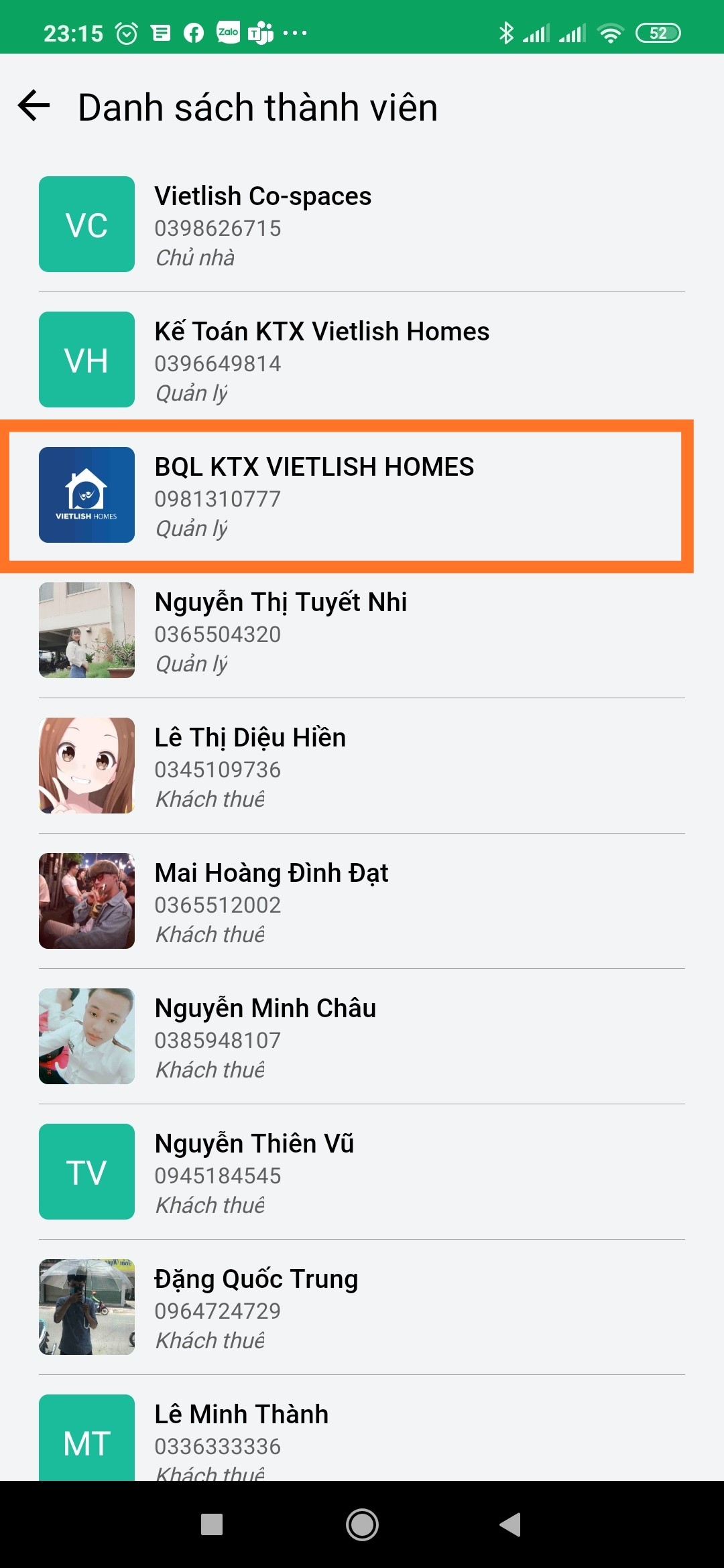The width and height of the screenshot is (724, 1568).
Task: Open member Vietlish Co-spaces
Action: 362,224
